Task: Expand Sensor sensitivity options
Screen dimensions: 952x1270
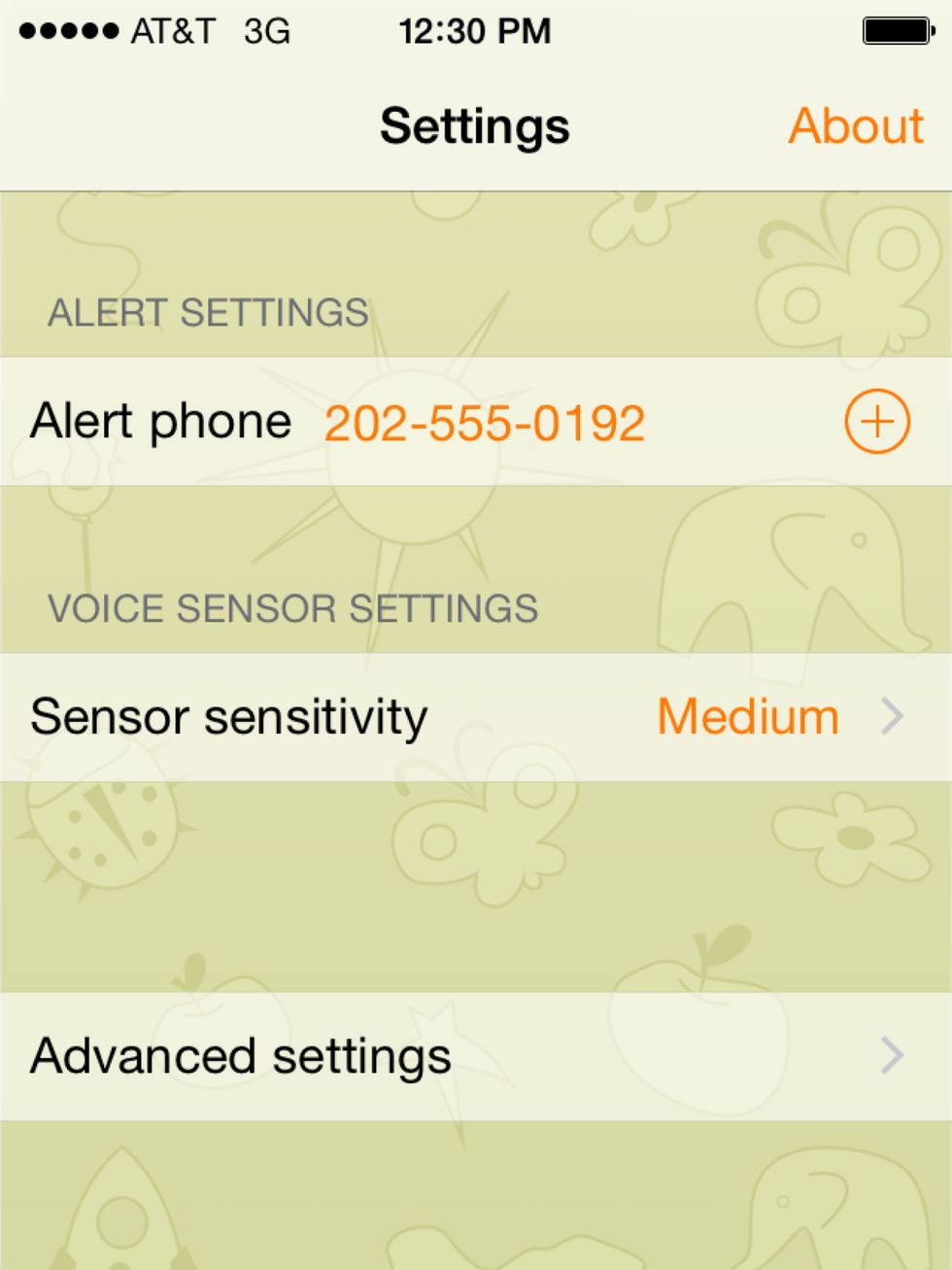Action: (476, 715)
